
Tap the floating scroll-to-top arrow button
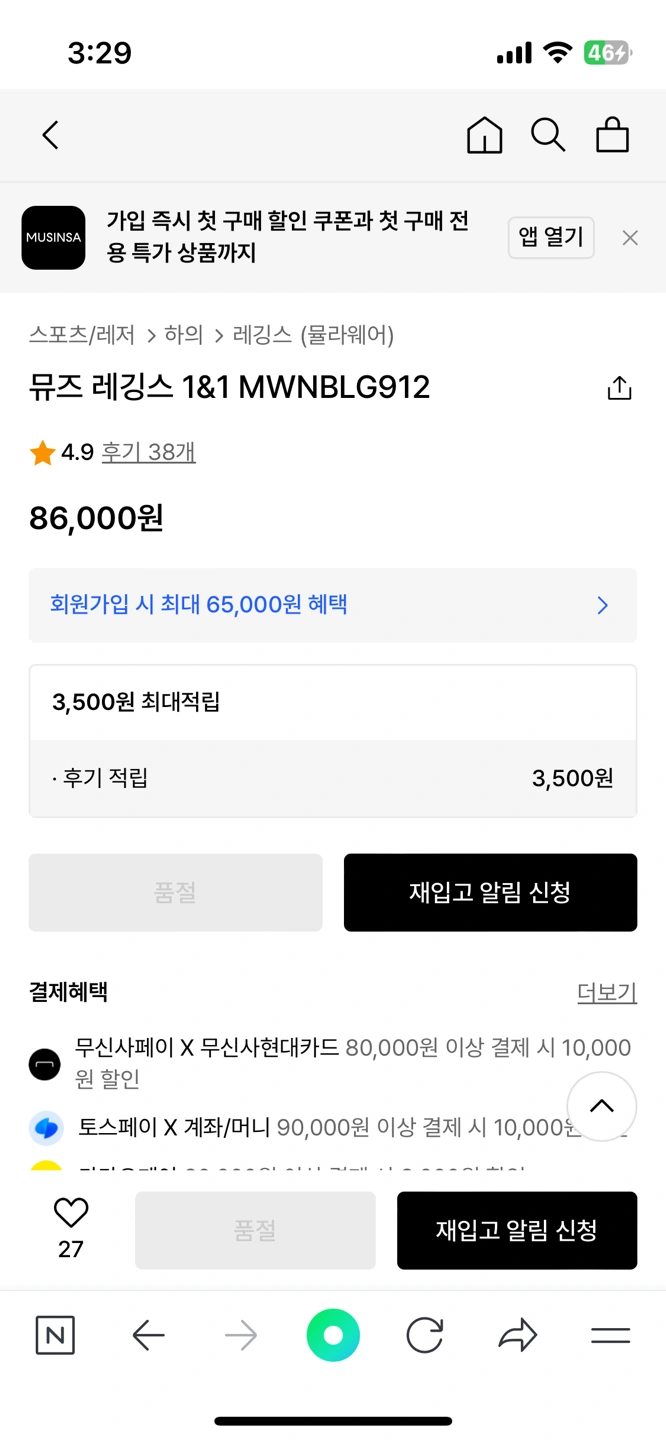pos(601,1106)
